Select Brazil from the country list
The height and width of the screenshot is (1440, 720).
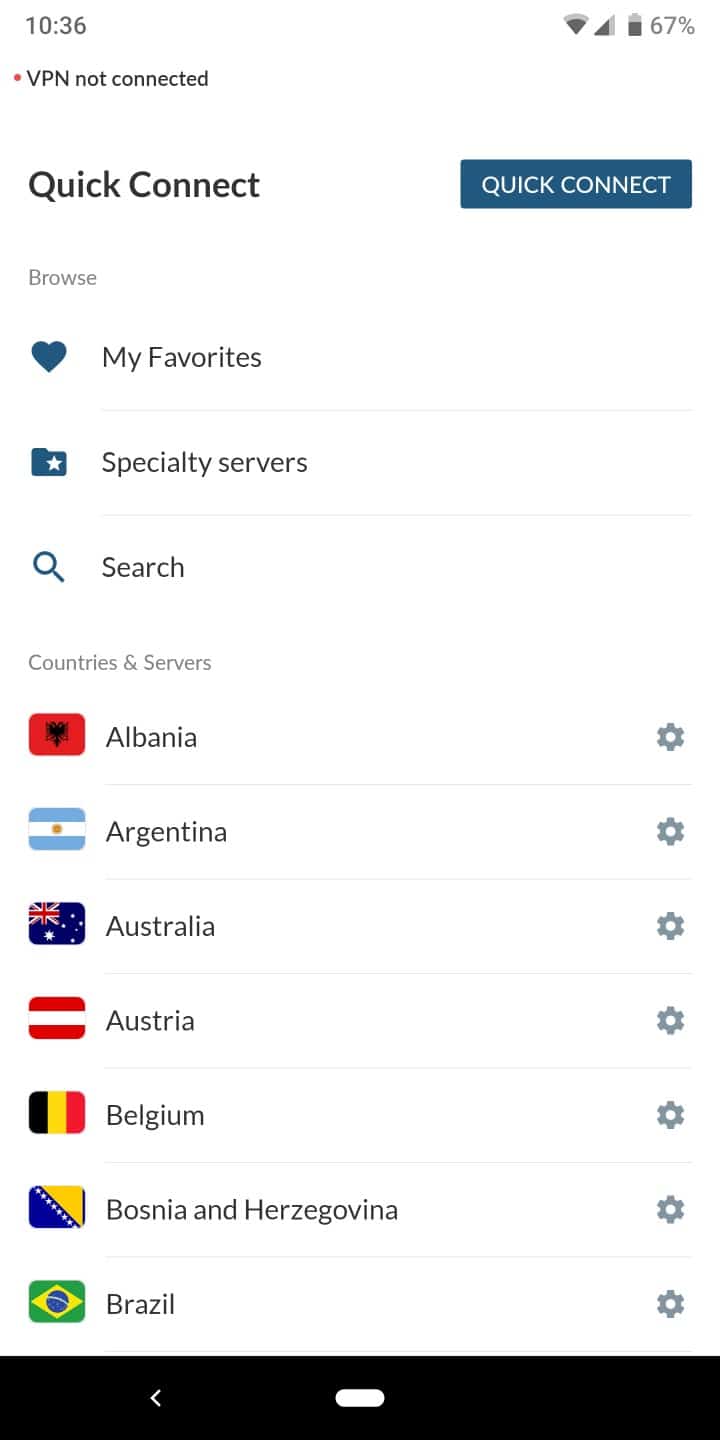coord(140,1304)
